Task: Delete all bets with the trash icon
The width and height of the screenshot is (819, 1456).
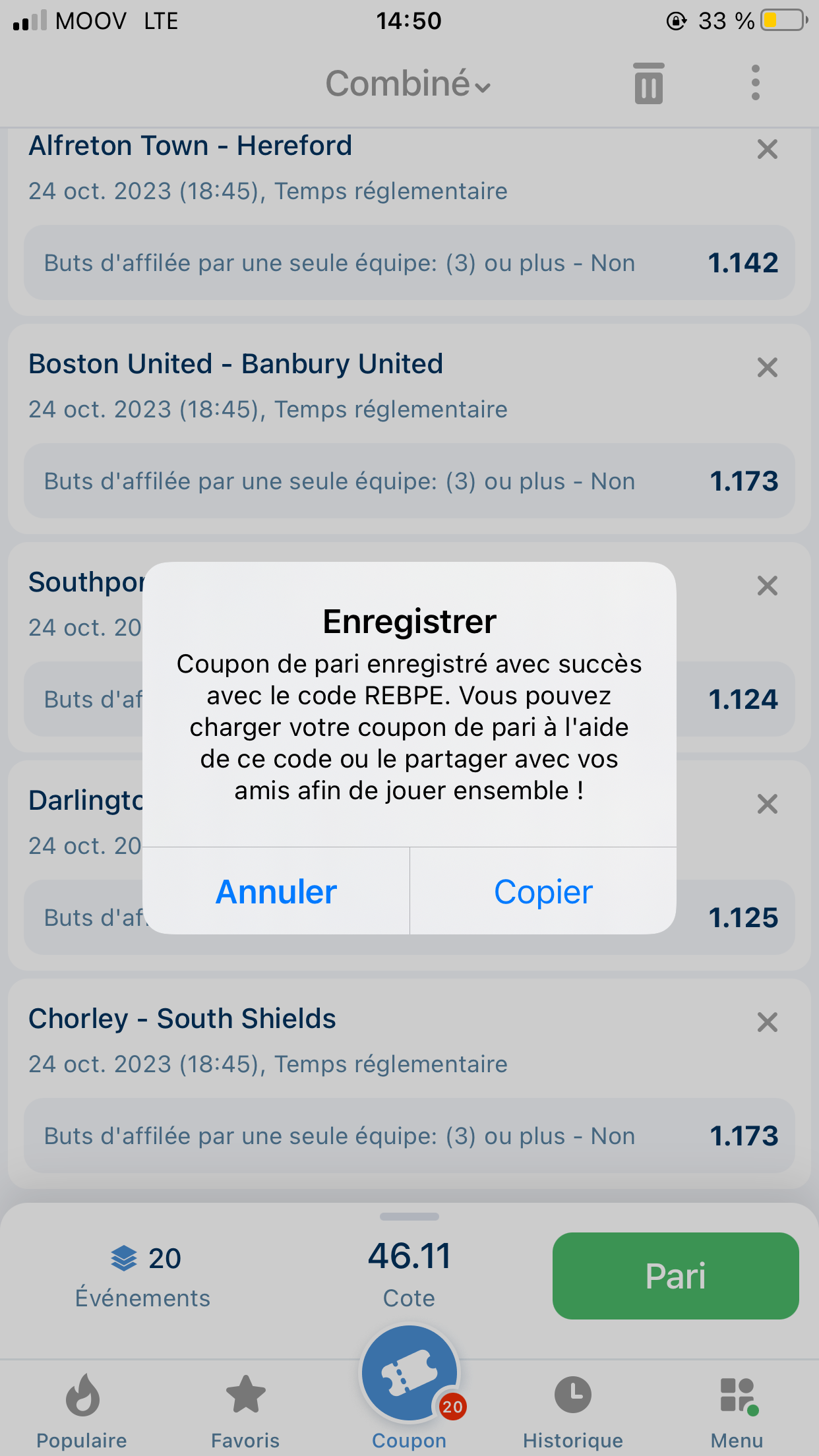Action: pos(649,83)
